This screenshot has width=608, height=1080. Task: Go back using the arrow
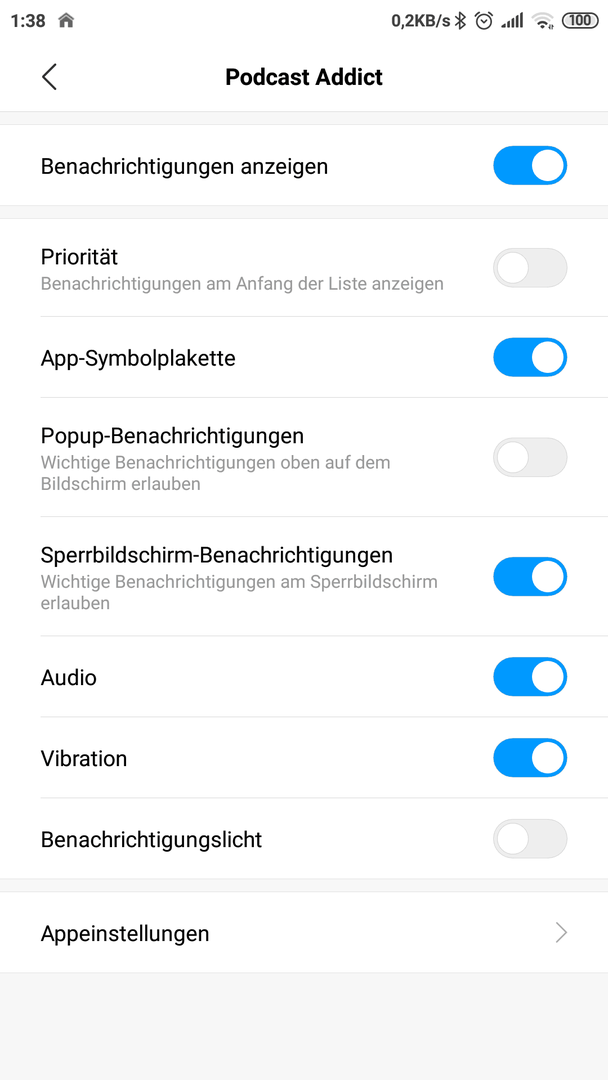(x=50, y=76)
